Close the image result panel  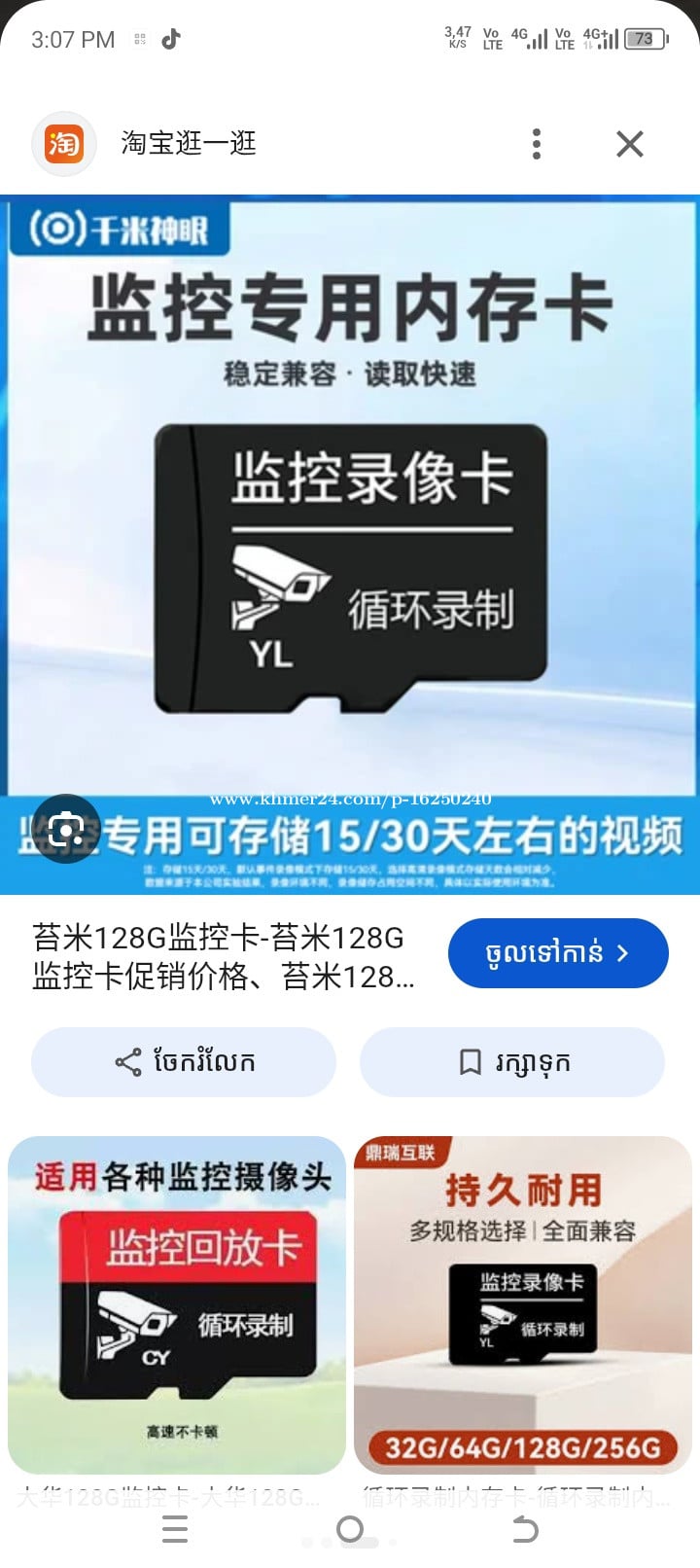point(630,144)
